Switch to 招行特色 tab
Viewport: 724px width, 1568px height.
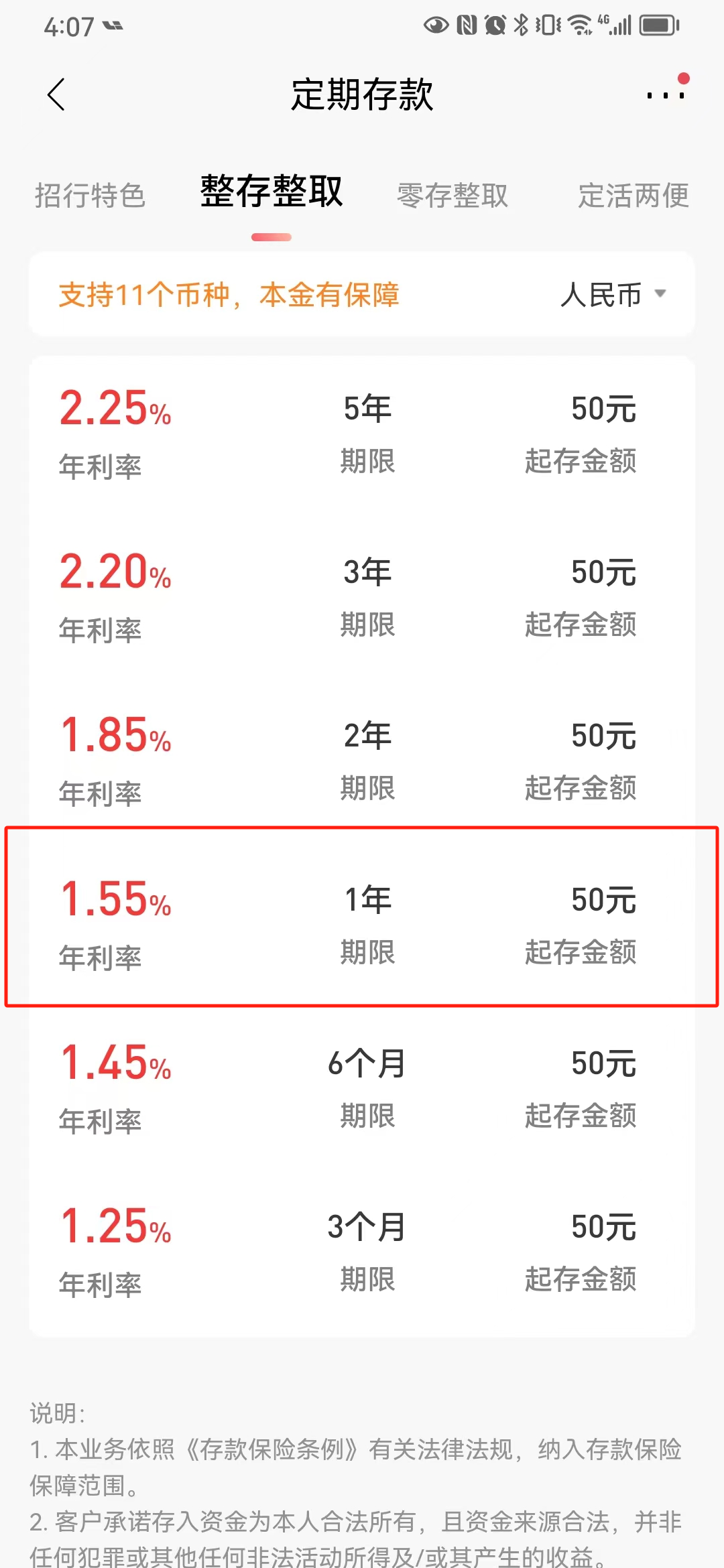90,196
